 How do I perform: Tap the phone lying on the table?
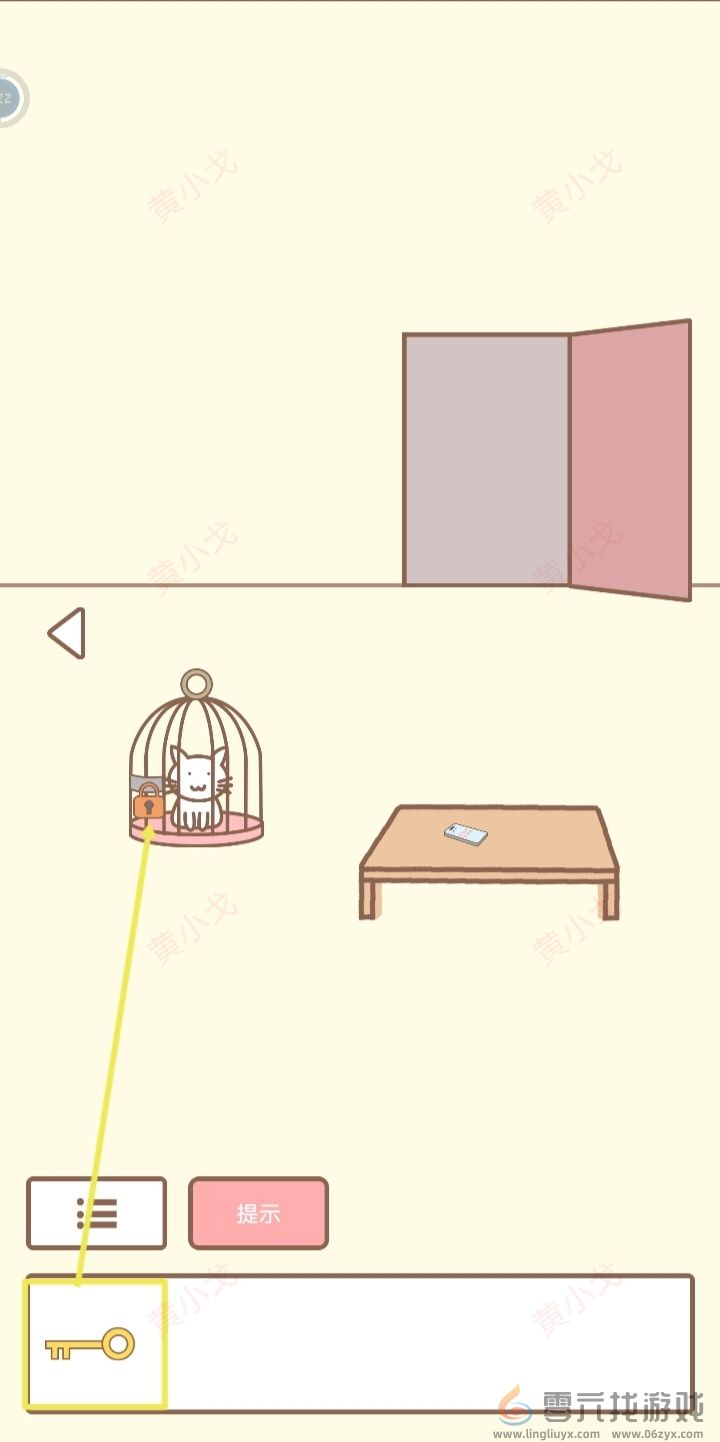click(x=466, y=833)
